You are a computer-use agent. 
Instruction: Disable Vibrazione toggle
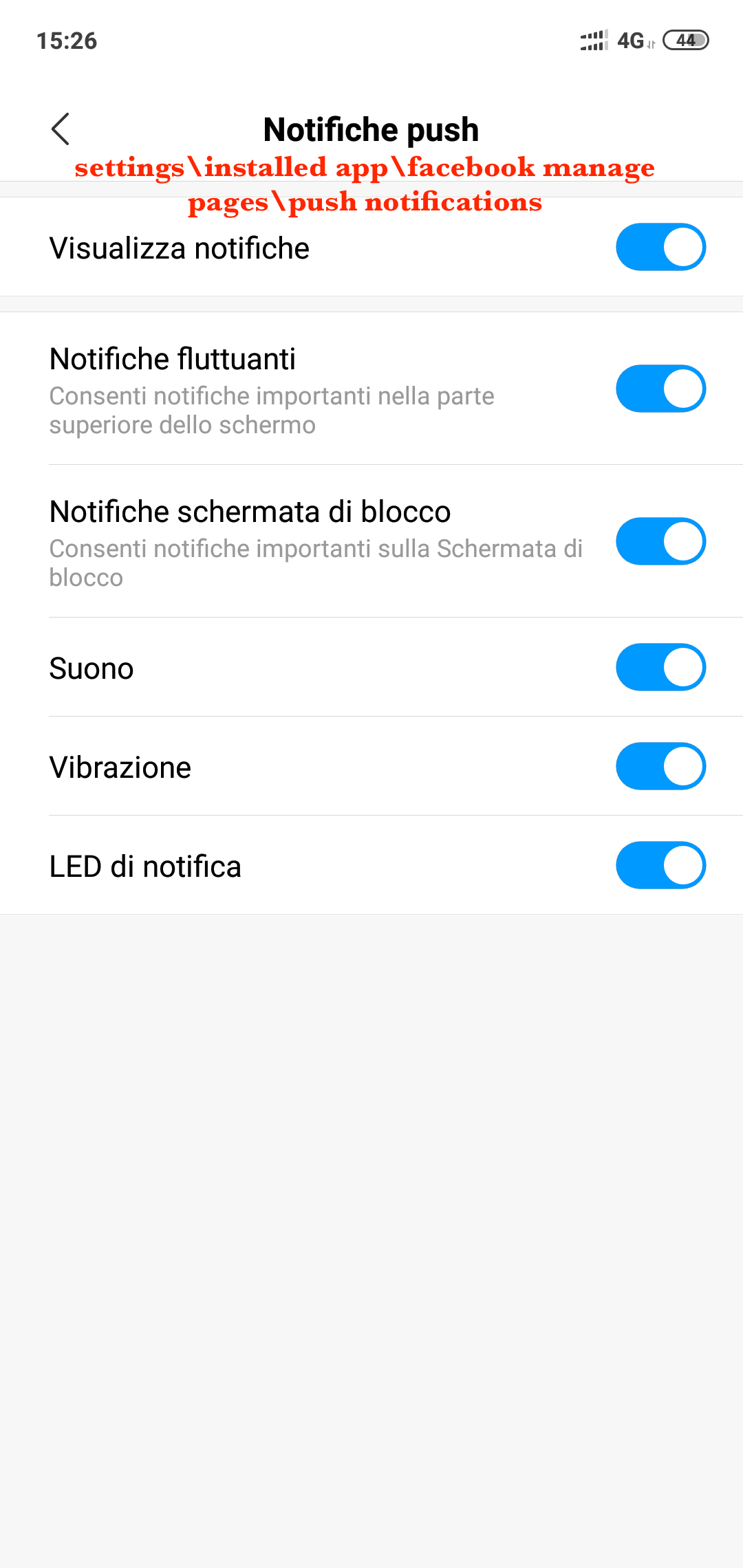(660, 766)
